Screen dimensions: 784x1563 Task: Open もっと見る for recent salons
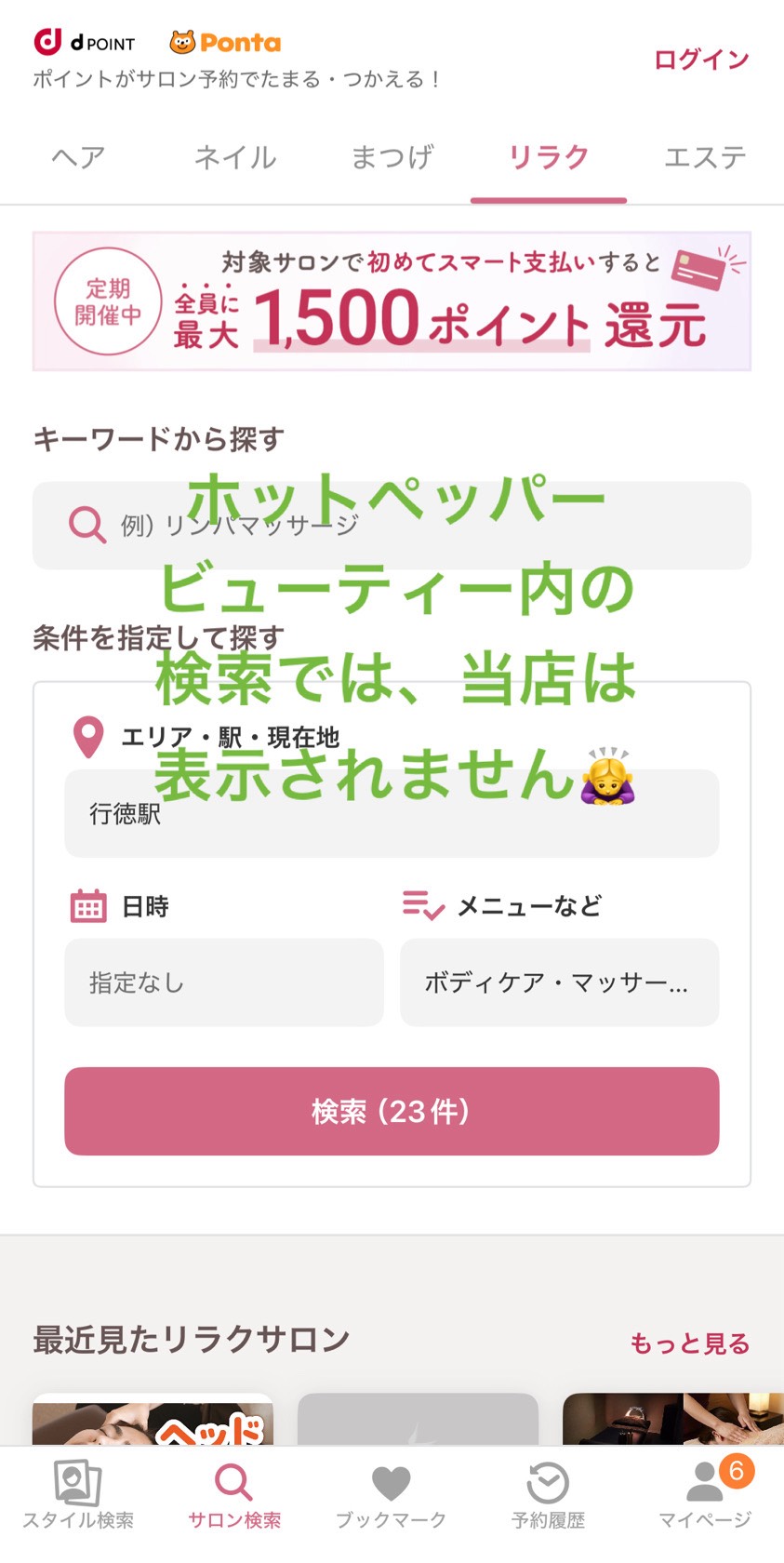coord(689,1343)
